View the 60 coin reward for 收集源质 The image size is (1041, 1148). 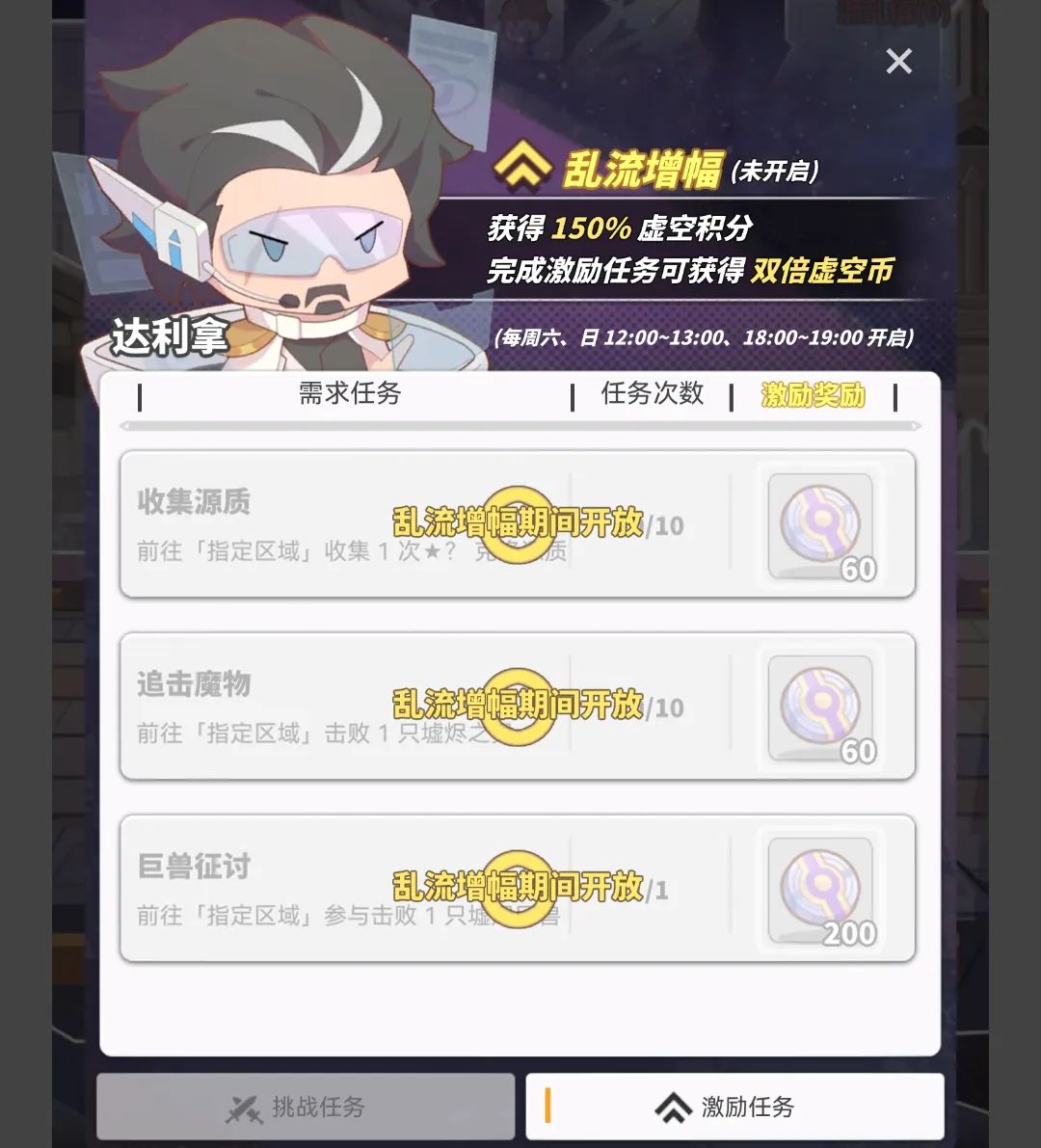pos(820,525)
